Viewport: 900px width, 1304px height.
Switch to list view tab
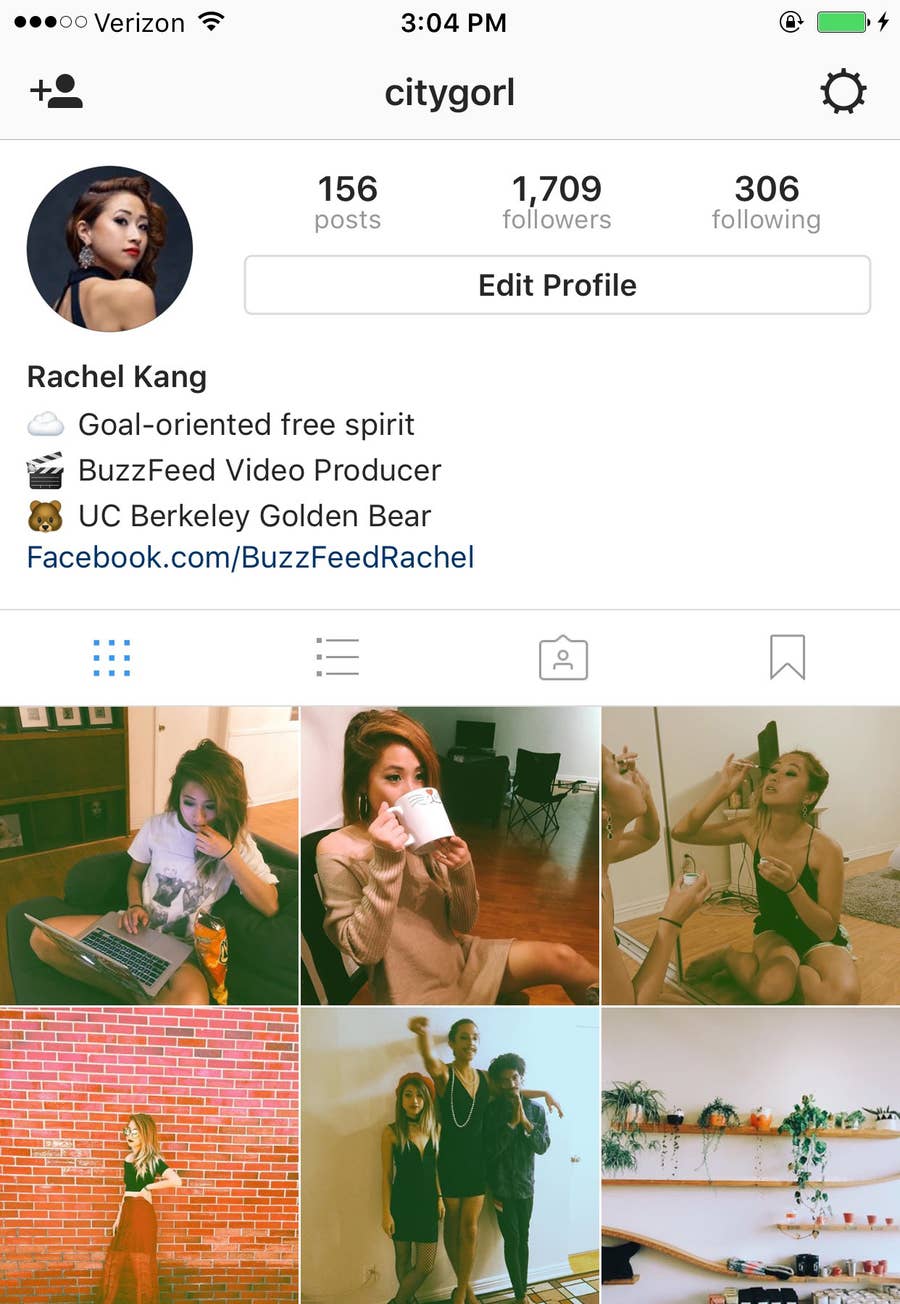tap(337, 658)
